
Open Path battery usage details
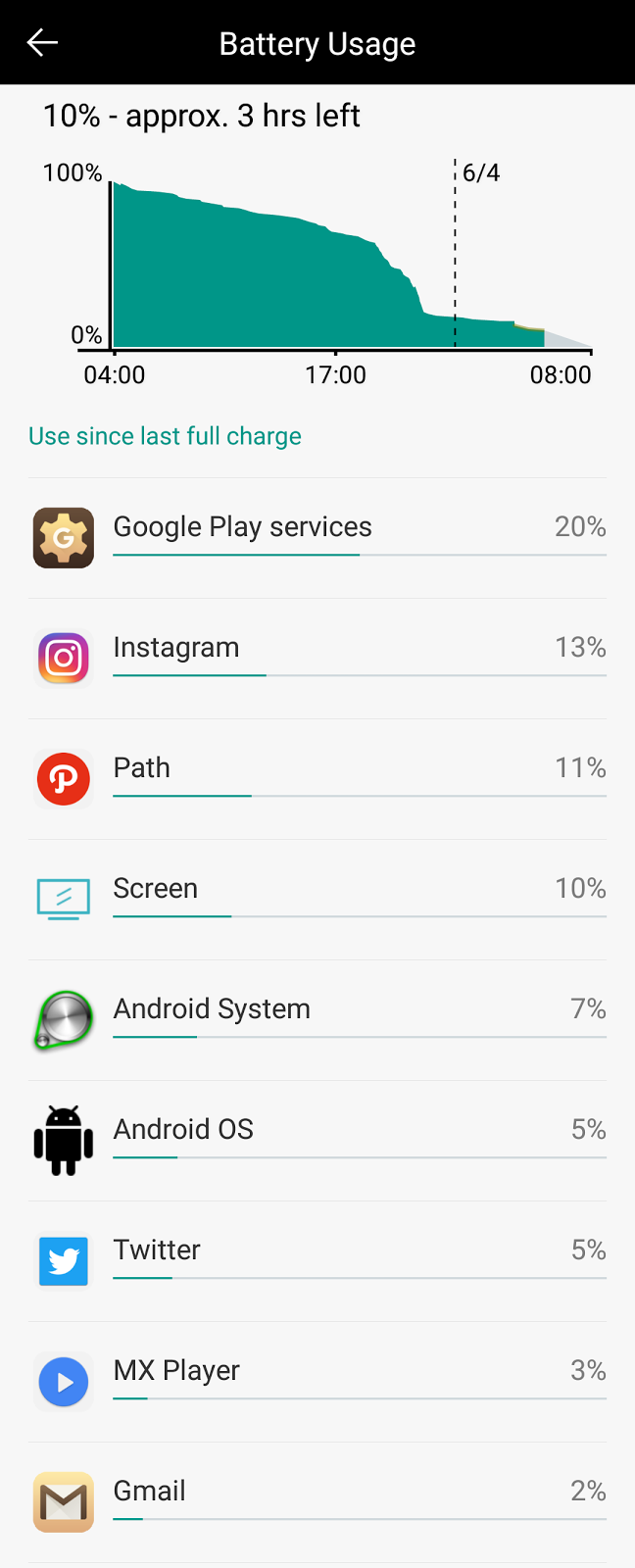click(317, 778)
